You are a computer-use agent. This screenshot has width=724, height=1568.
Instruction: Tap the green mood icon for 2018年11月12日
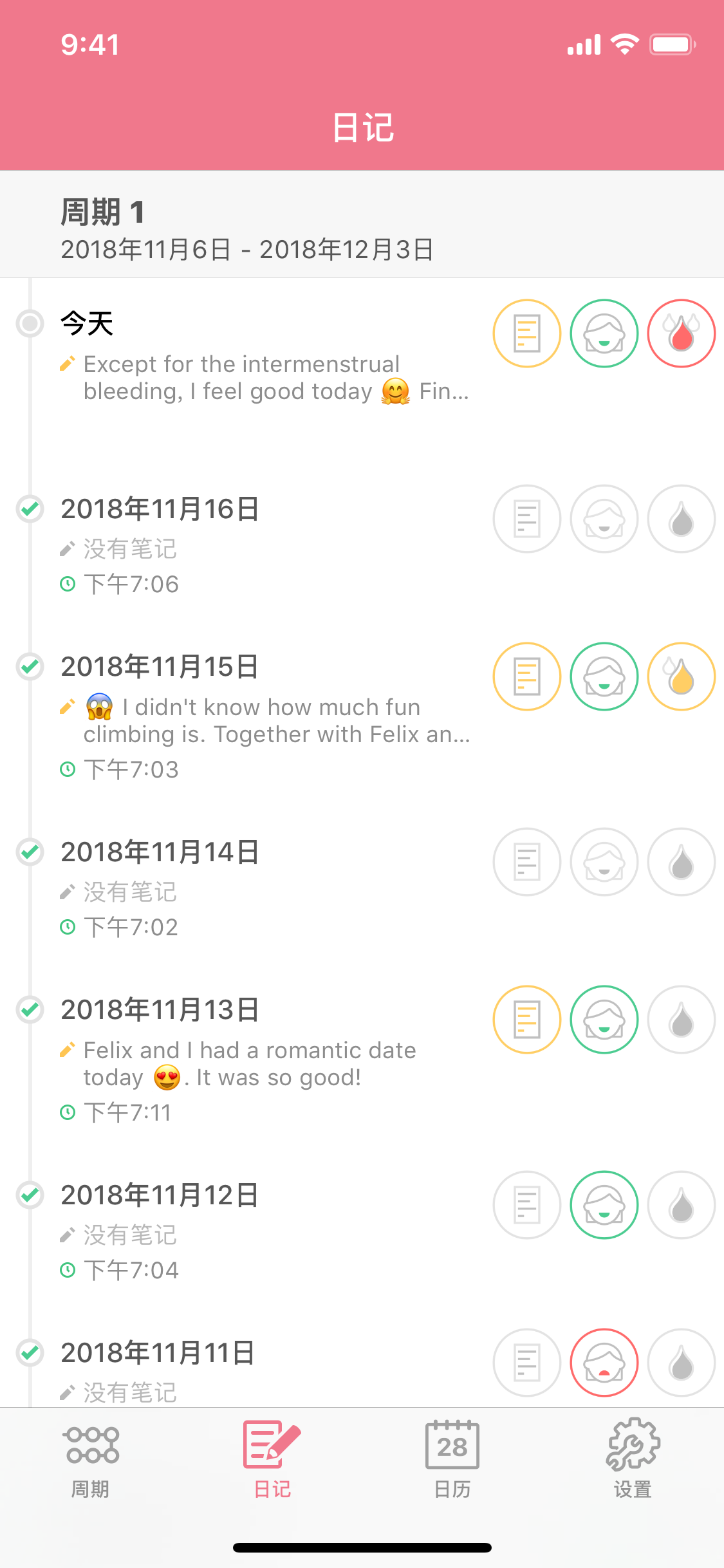tap(604, 1204)
